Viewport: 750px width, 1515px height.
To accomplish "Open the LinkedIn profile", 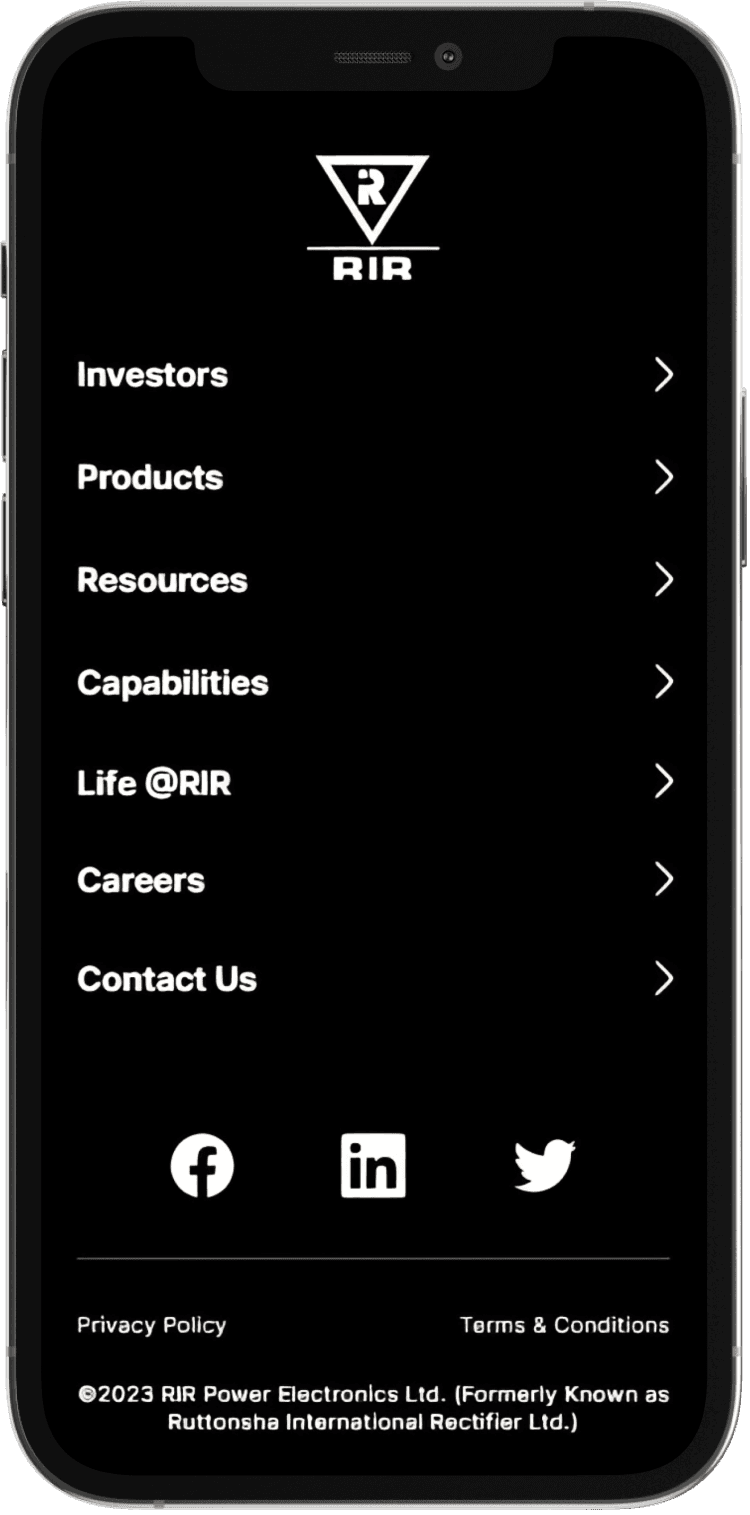I will click(373, 1165).
